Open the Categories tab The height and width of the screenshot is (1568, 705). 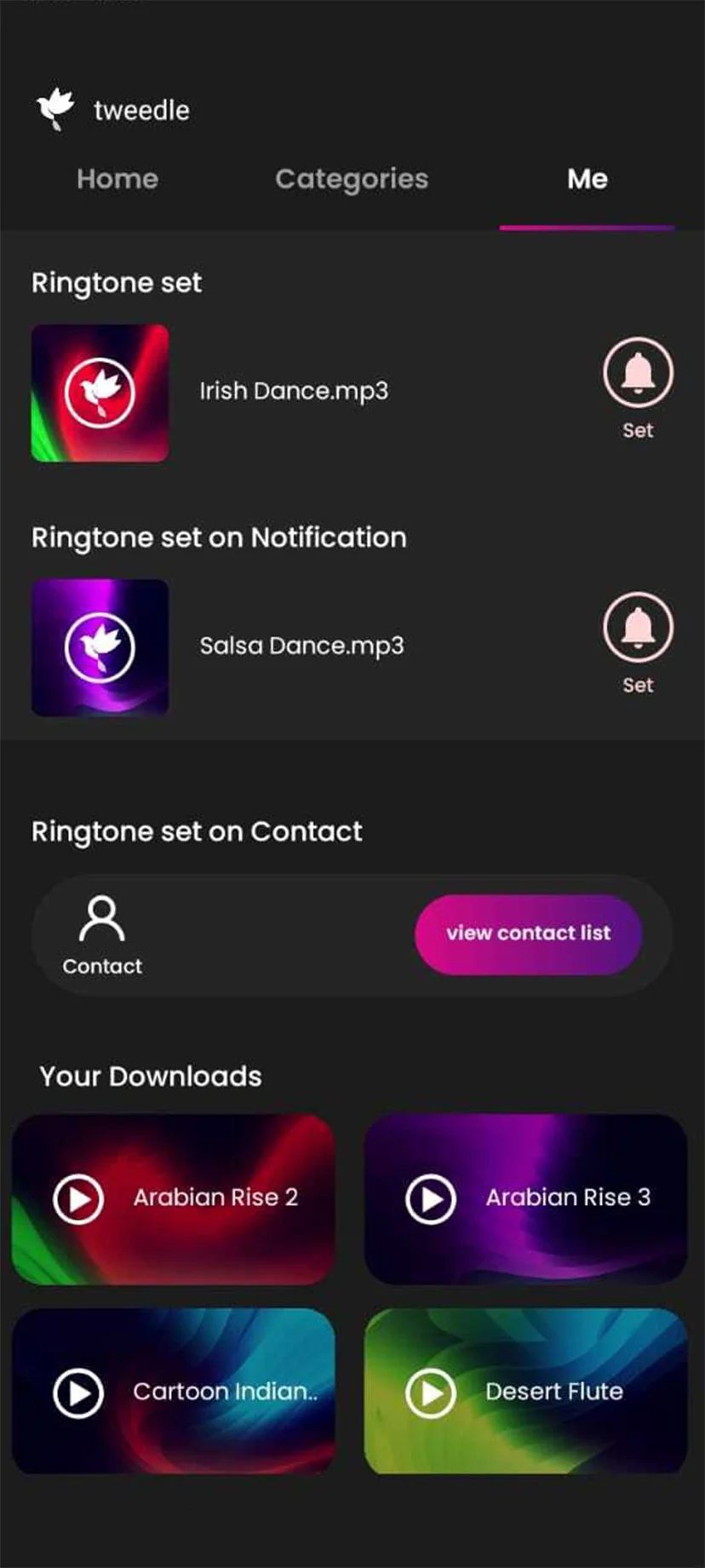click(x=352, y=179)
